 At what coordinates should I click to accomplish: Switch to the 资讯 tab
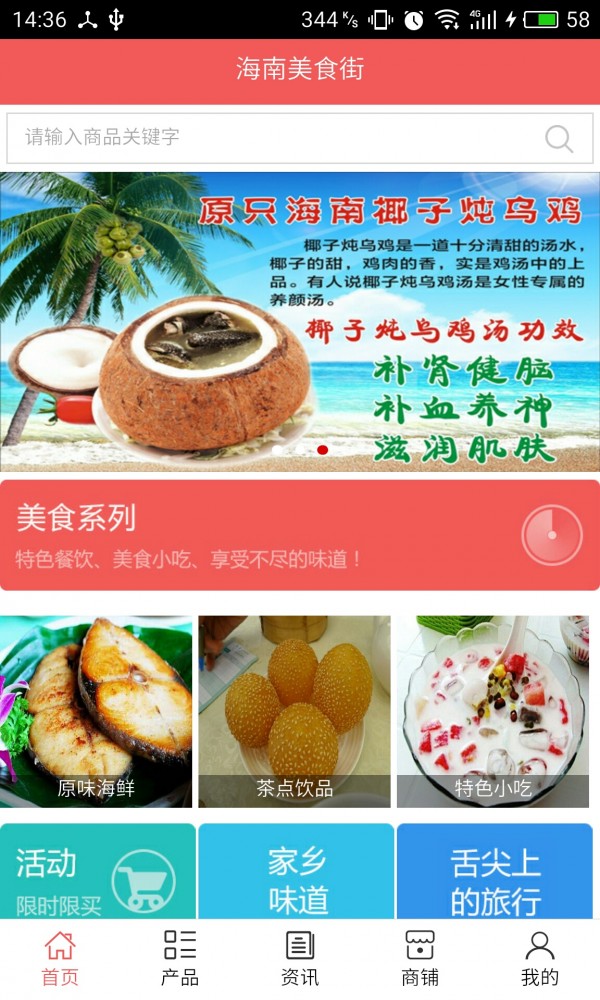(300, 958)
